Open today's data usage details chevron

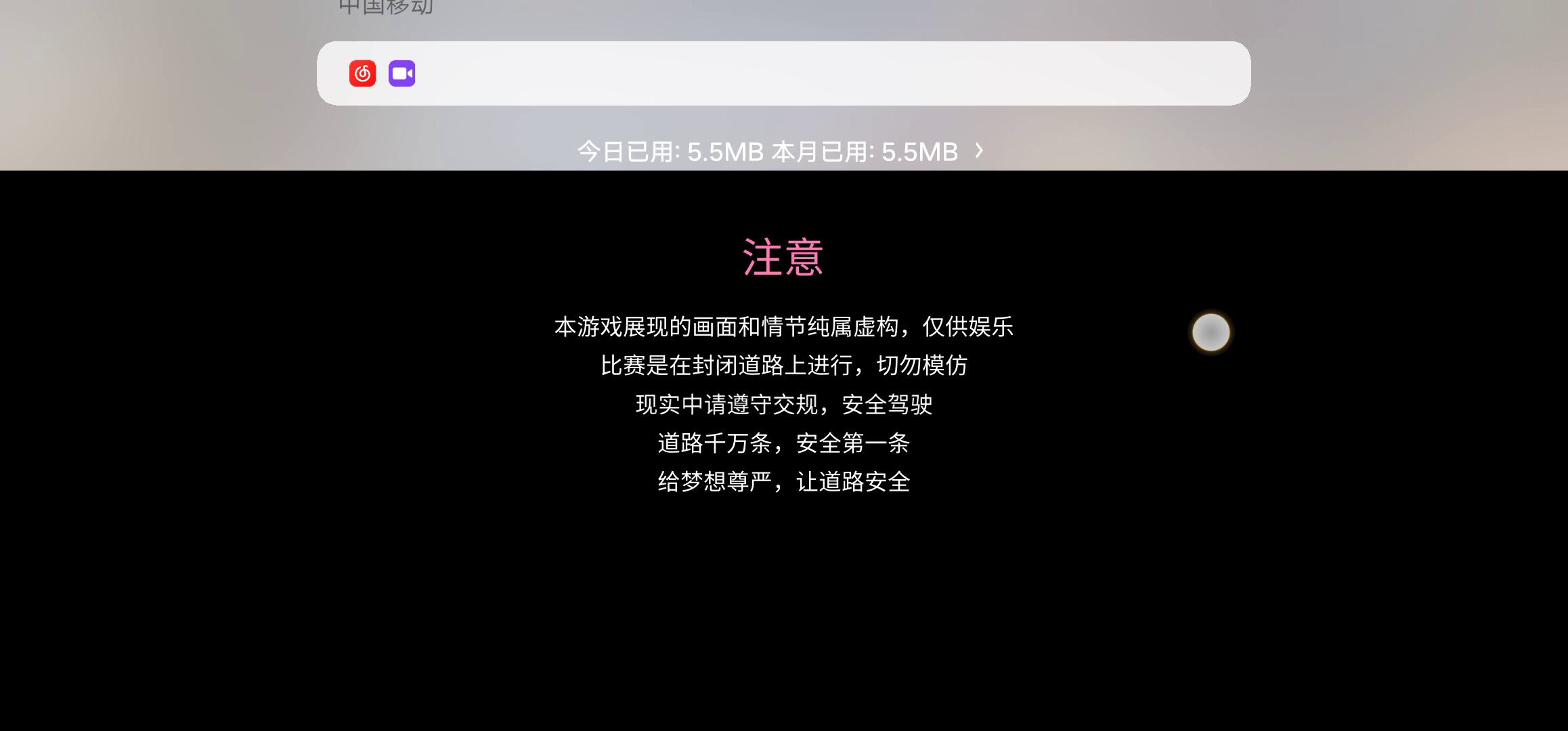(x=978, y=150)
